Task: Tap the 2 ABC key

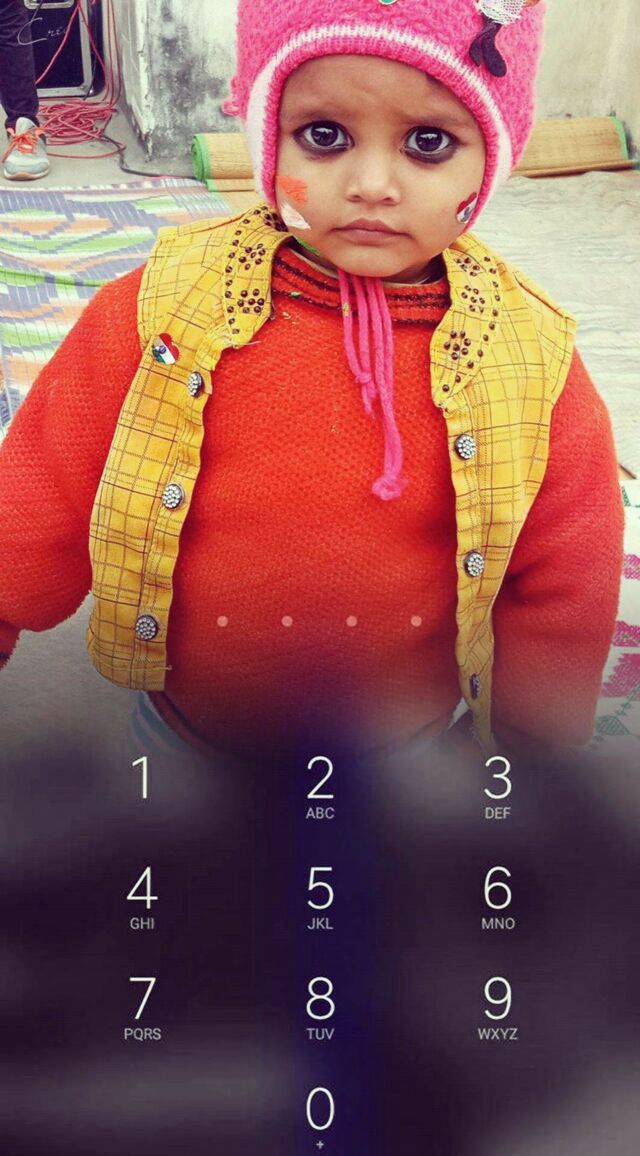Action: click(x=320, y=787)
